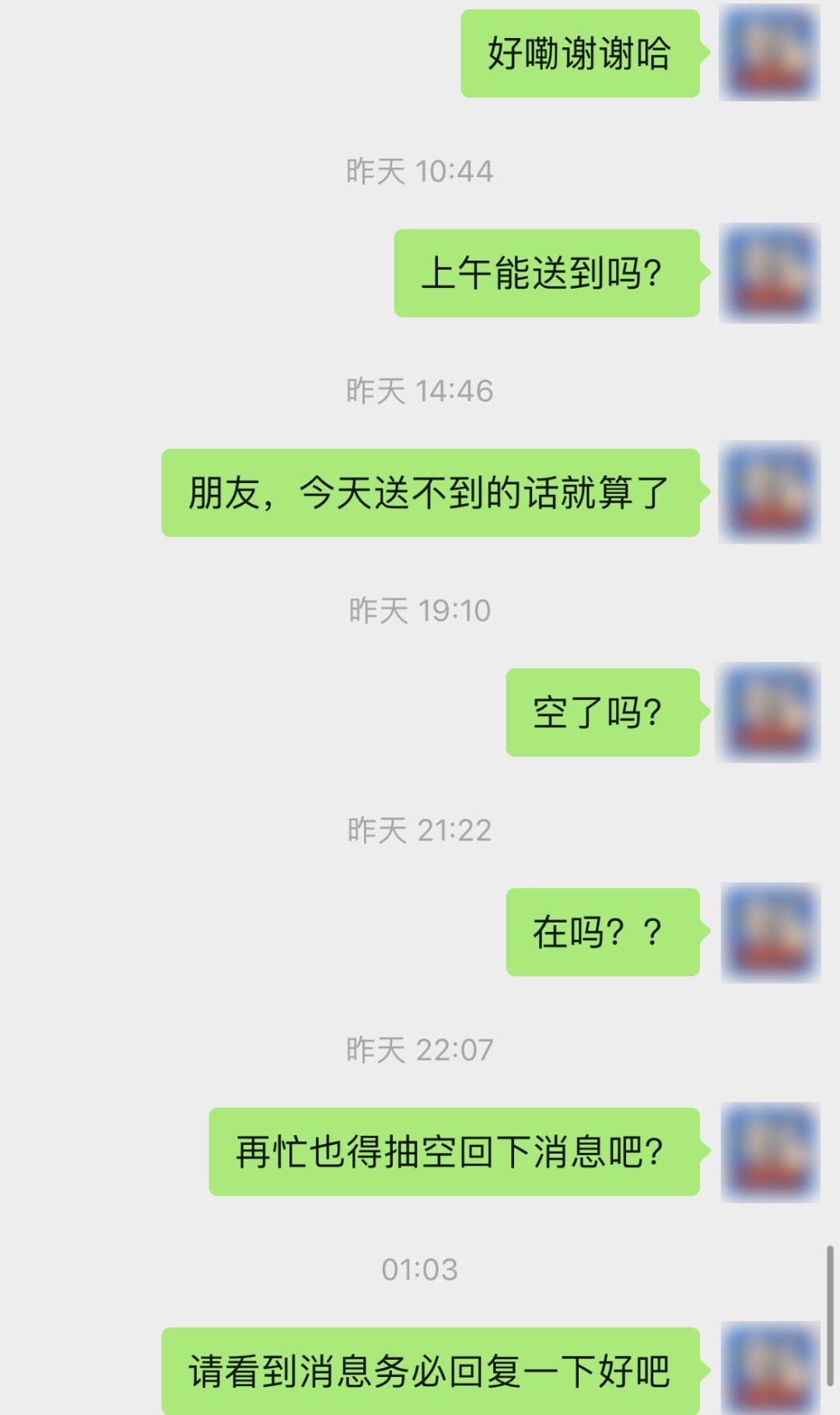Image resolution: width=840 pixels, height=1415 pixels.
Task: Click the avatar beside '空了吗?'
Action: coord(768,712)
